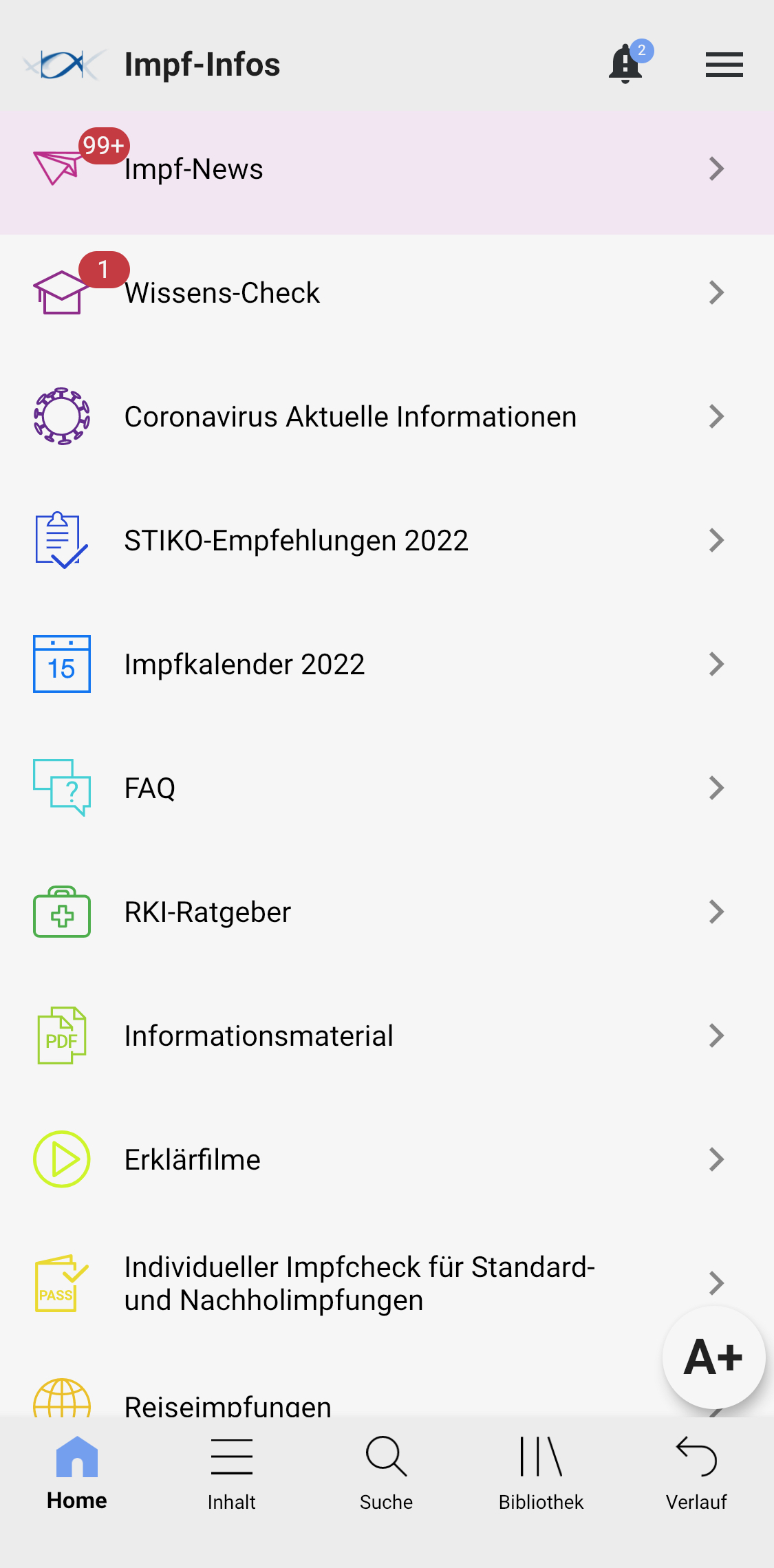
Task: Open the hamburger menu
Action: 724,65
